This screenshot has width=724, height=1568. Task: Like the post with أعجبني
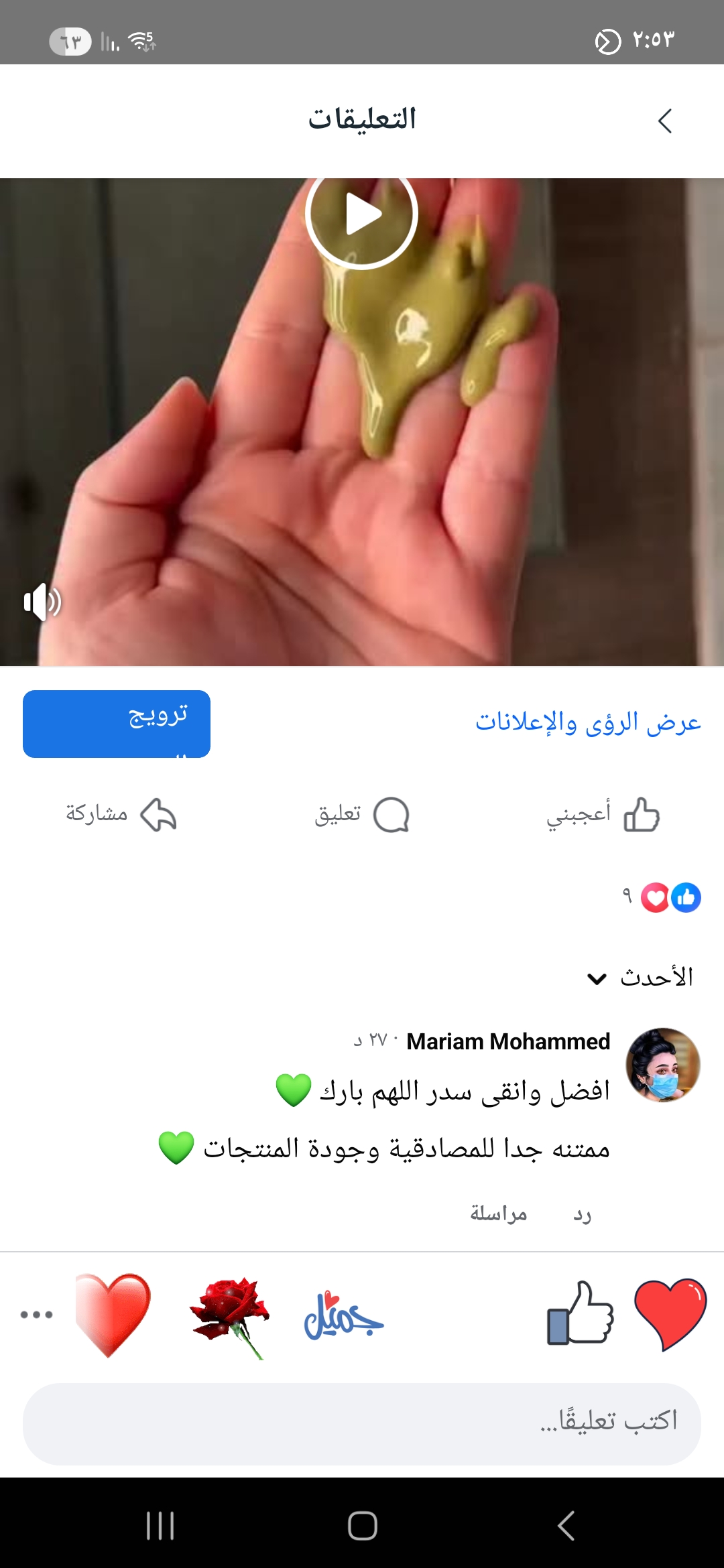(603, 815)
